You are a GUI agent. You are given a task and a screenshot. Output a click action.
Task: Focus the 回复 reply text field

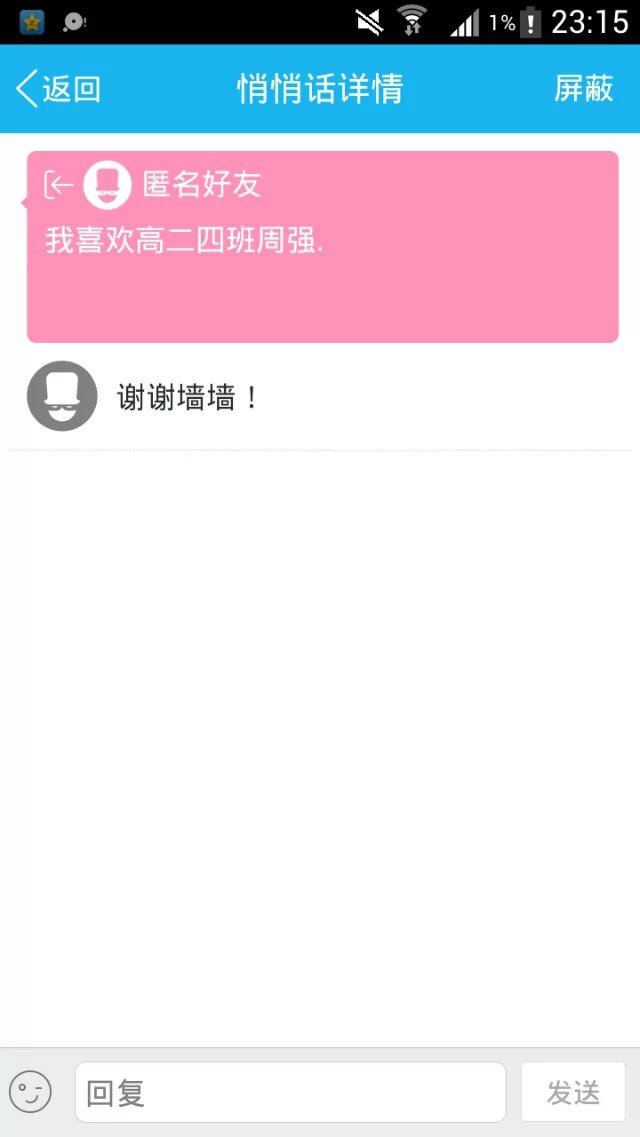290,1092
